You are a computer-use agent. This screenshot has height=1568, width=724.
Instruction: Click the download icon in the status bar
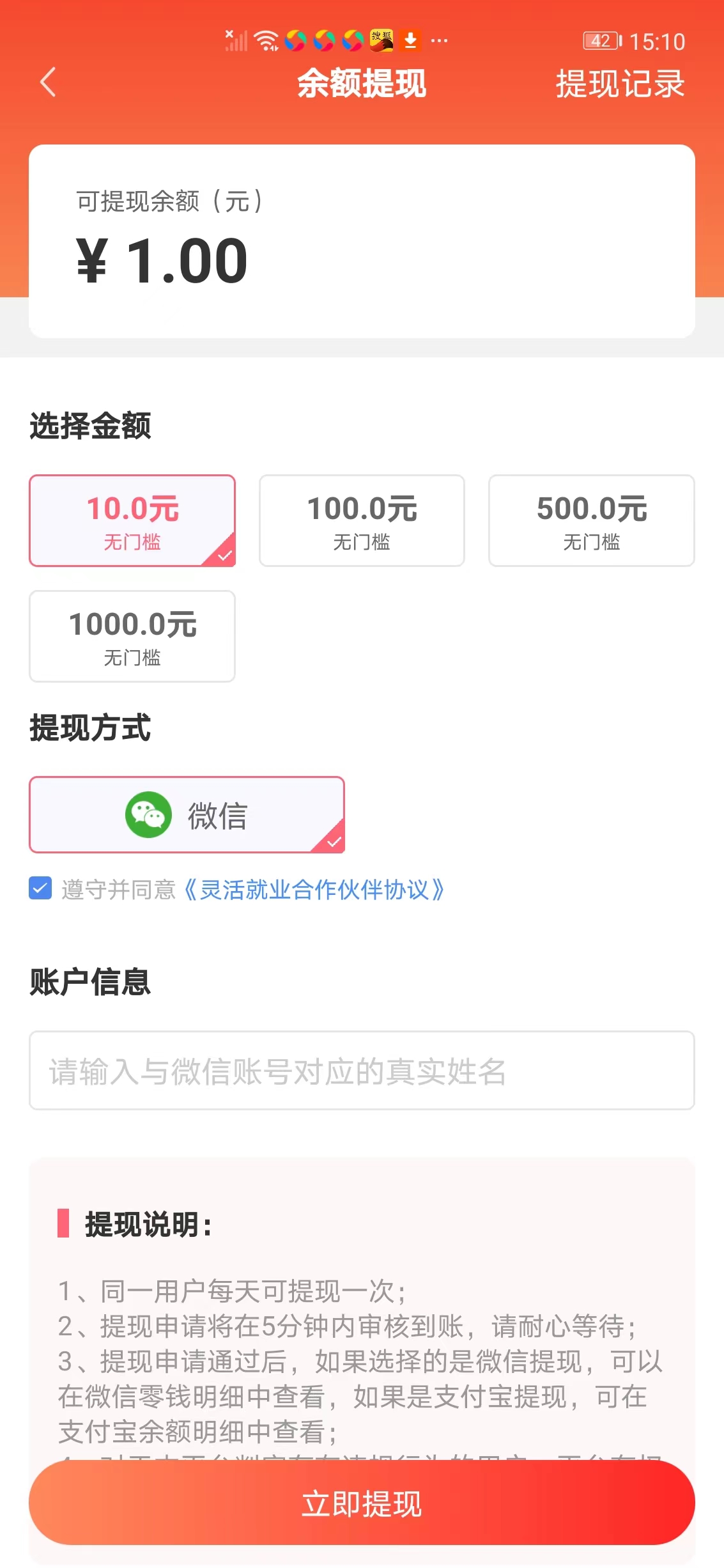pyautogui.click(x=411, y=41)
